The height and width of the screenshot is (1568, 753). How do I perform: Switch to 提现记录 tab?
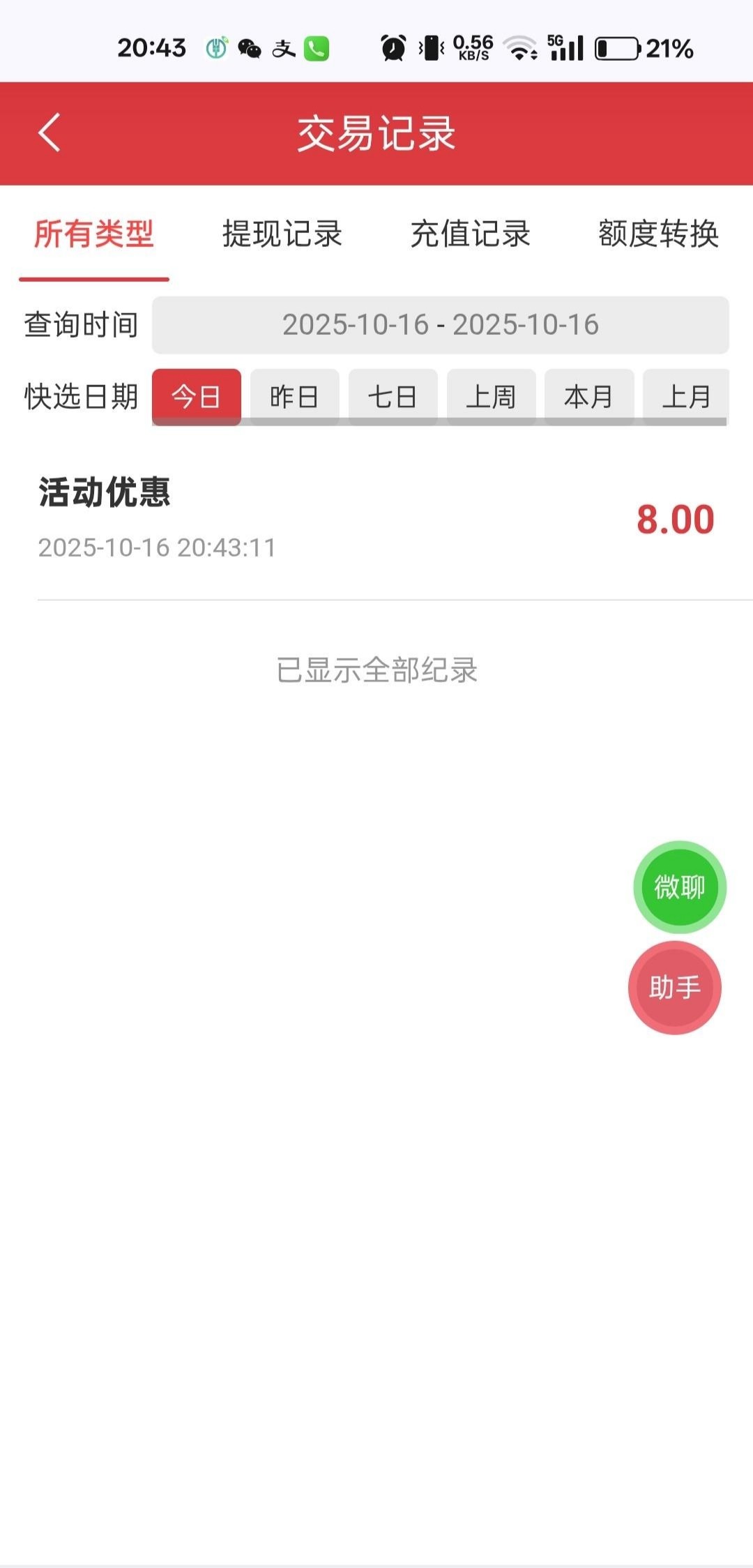coord(282,234)
